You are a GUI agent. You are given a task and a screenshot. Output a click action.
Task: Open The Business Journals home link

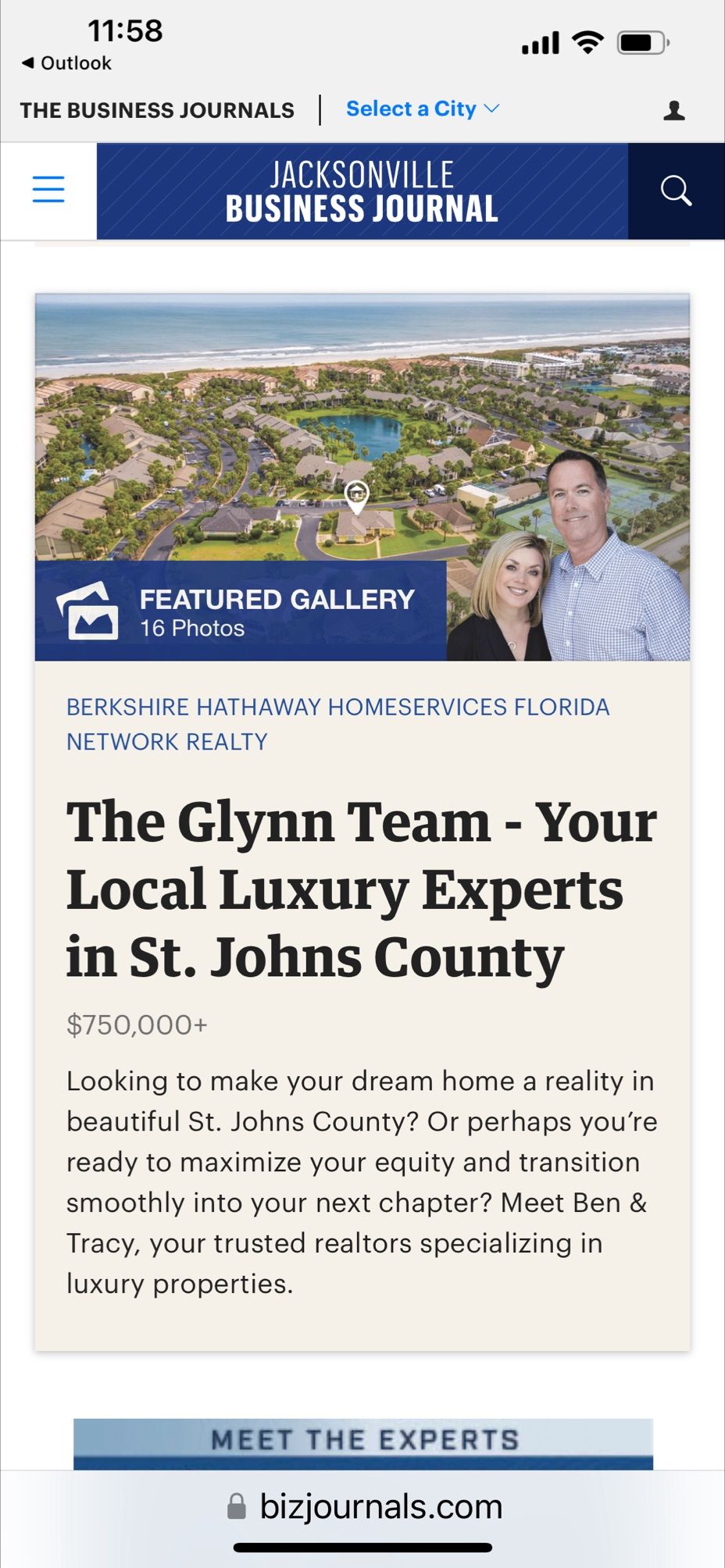point(157,110)
